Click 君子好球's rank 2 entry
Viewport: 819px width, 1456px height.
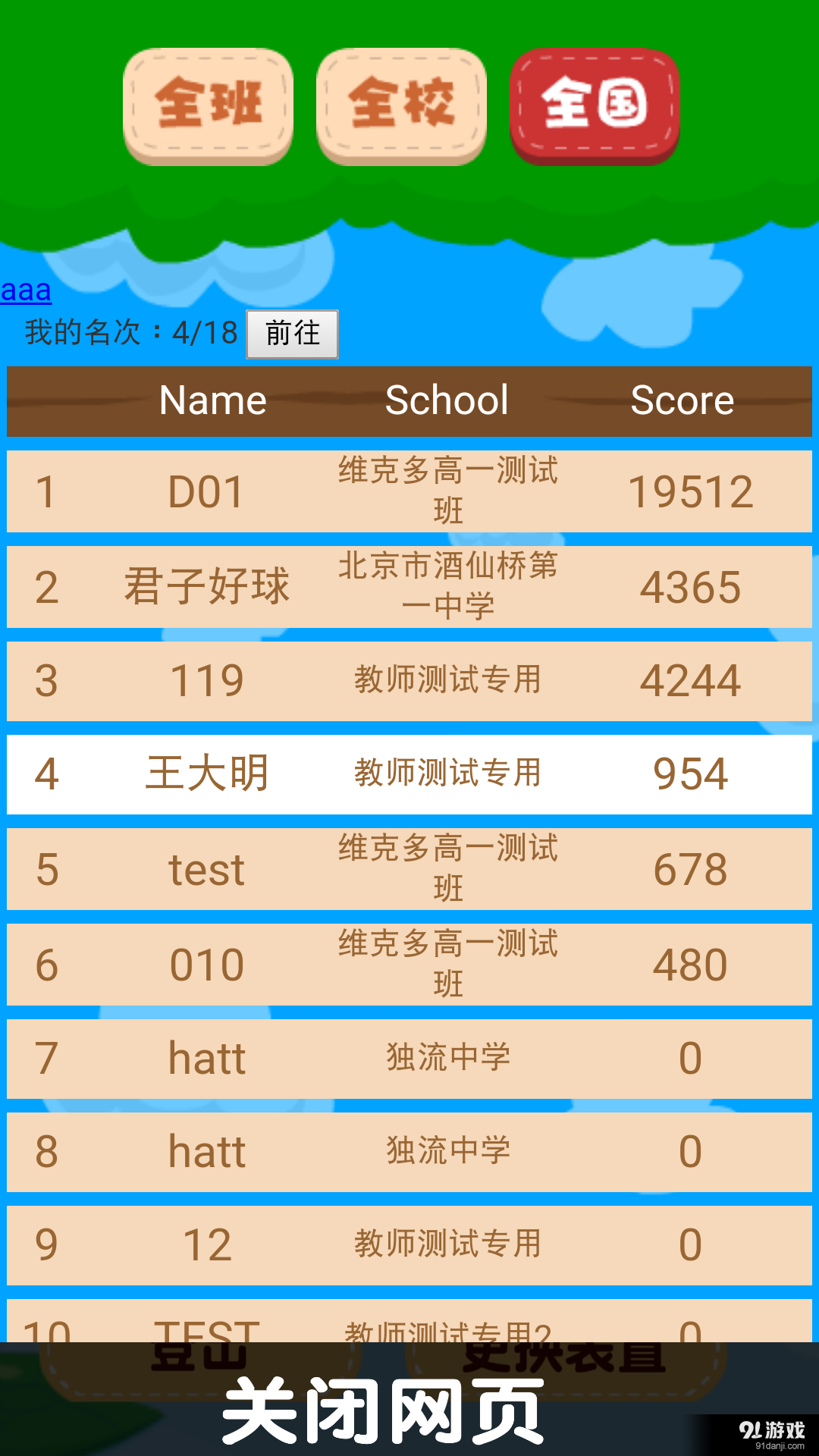pyautogui.click(x=409, y=586)
